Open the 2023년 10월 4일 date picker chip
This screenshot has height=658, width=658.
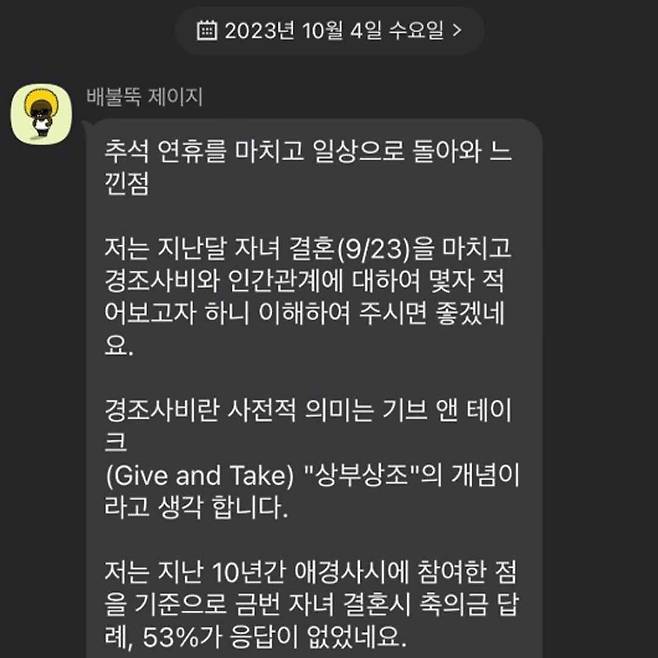point(329,30)
